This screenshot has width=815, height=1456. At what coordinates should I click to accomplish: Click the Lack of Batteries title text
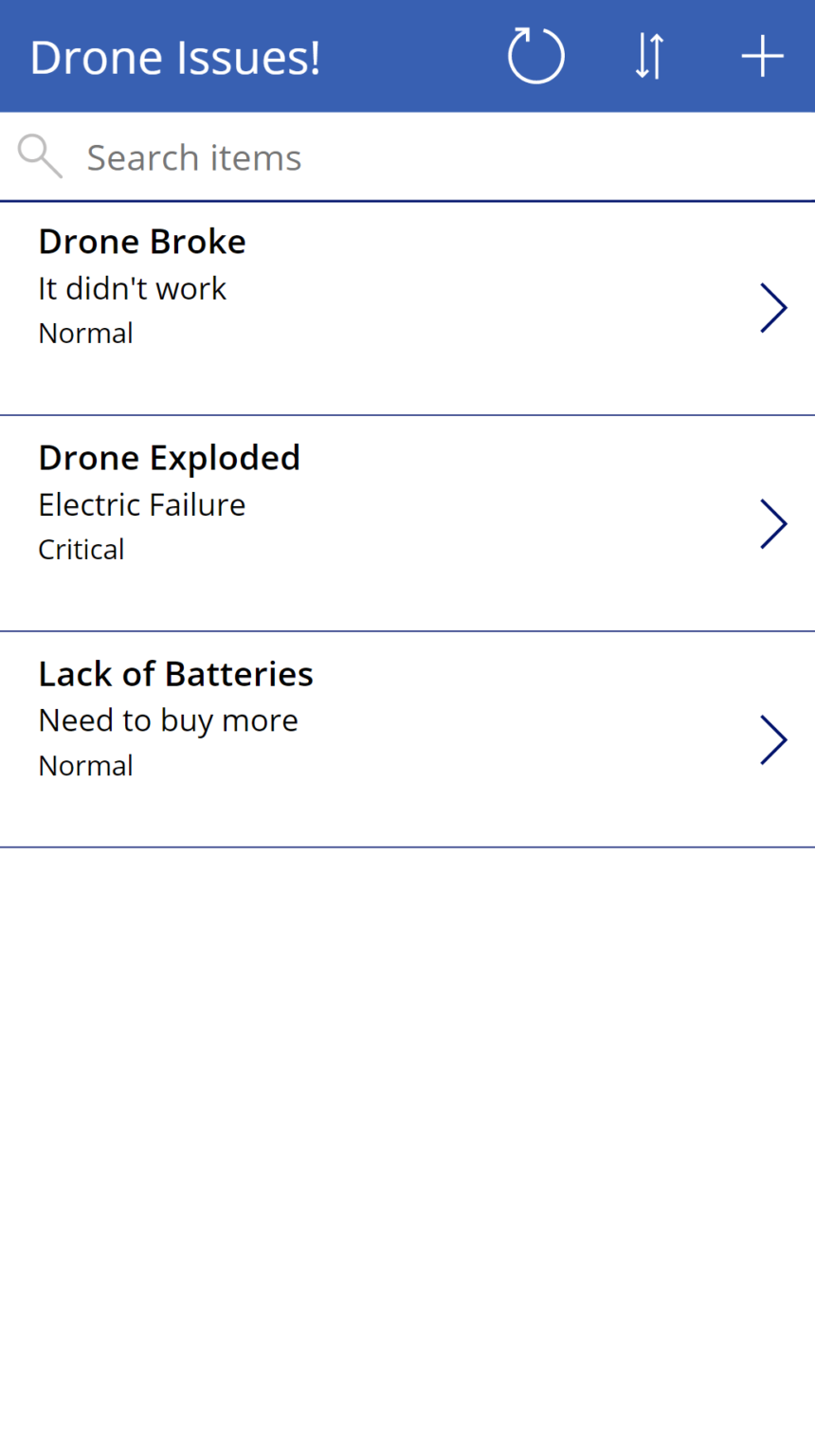(175, 673)
